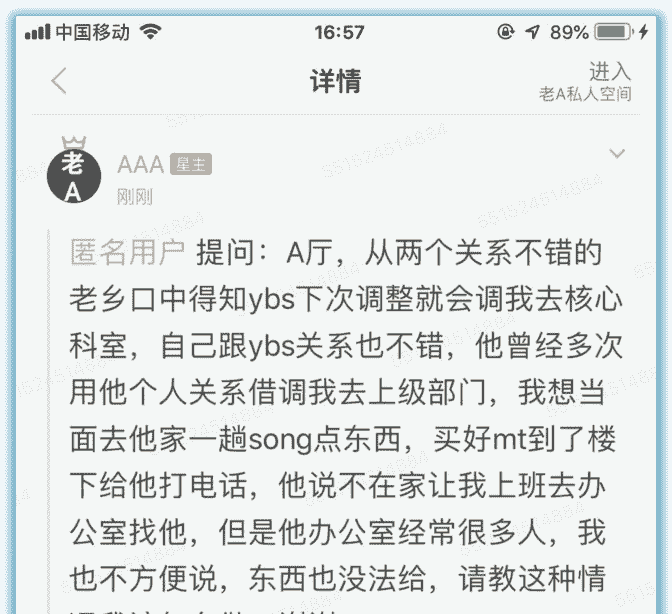Open AAA's profile by the username

pos(140,165)
